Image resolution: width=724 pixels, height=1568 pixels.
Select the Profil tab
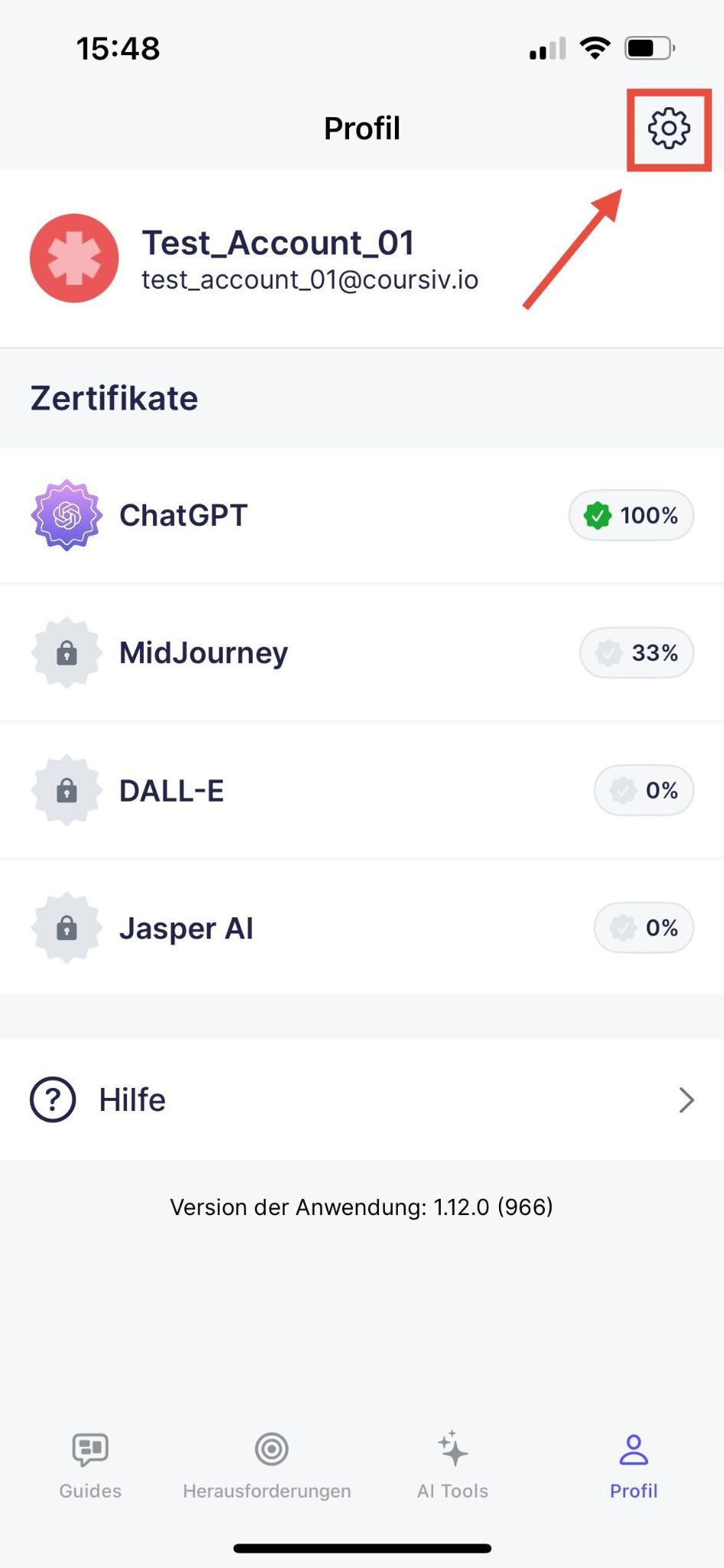(x=634, y=1466)
